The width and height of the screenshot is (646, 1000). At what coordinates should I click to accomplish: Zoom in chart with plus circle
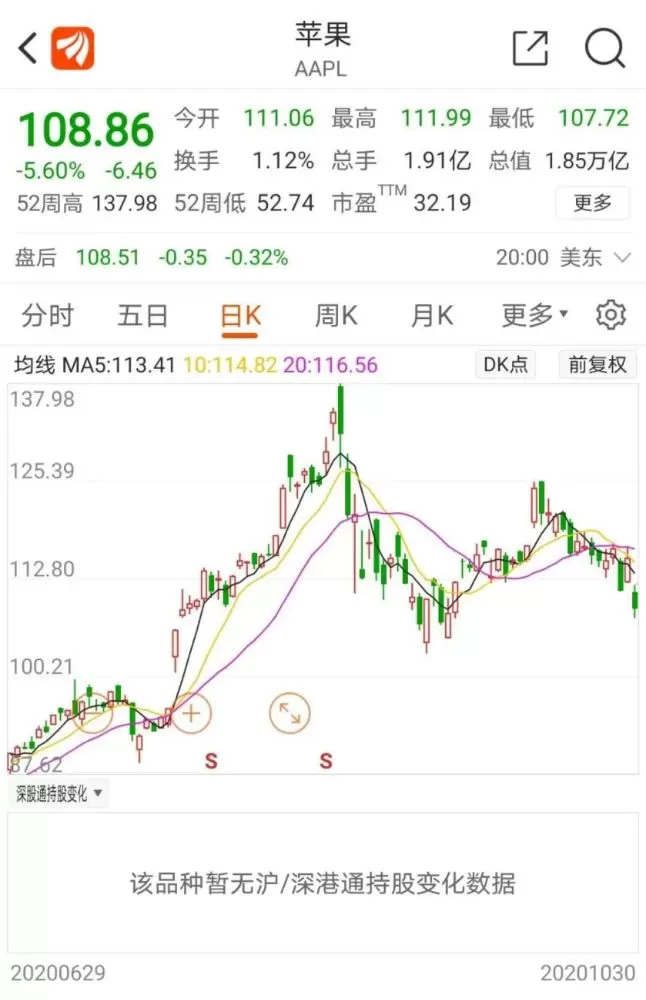[191, 714]
